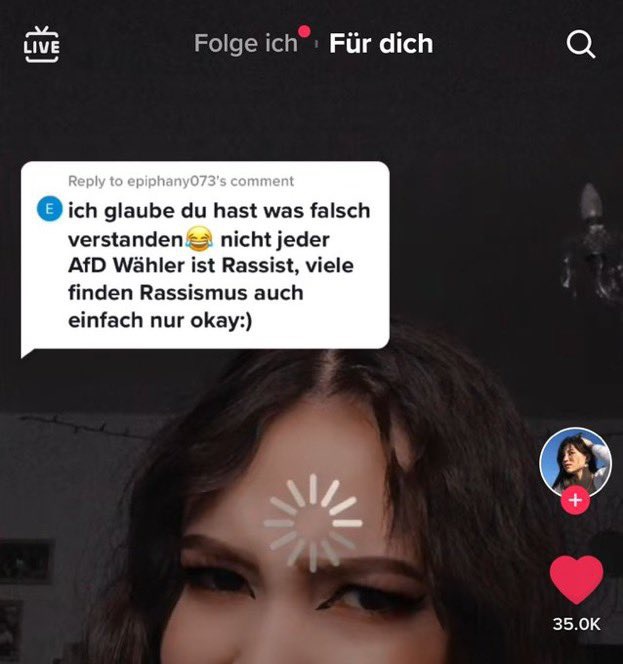
Task: Switch to the Folge ich tab
Action: coord(246,44)
